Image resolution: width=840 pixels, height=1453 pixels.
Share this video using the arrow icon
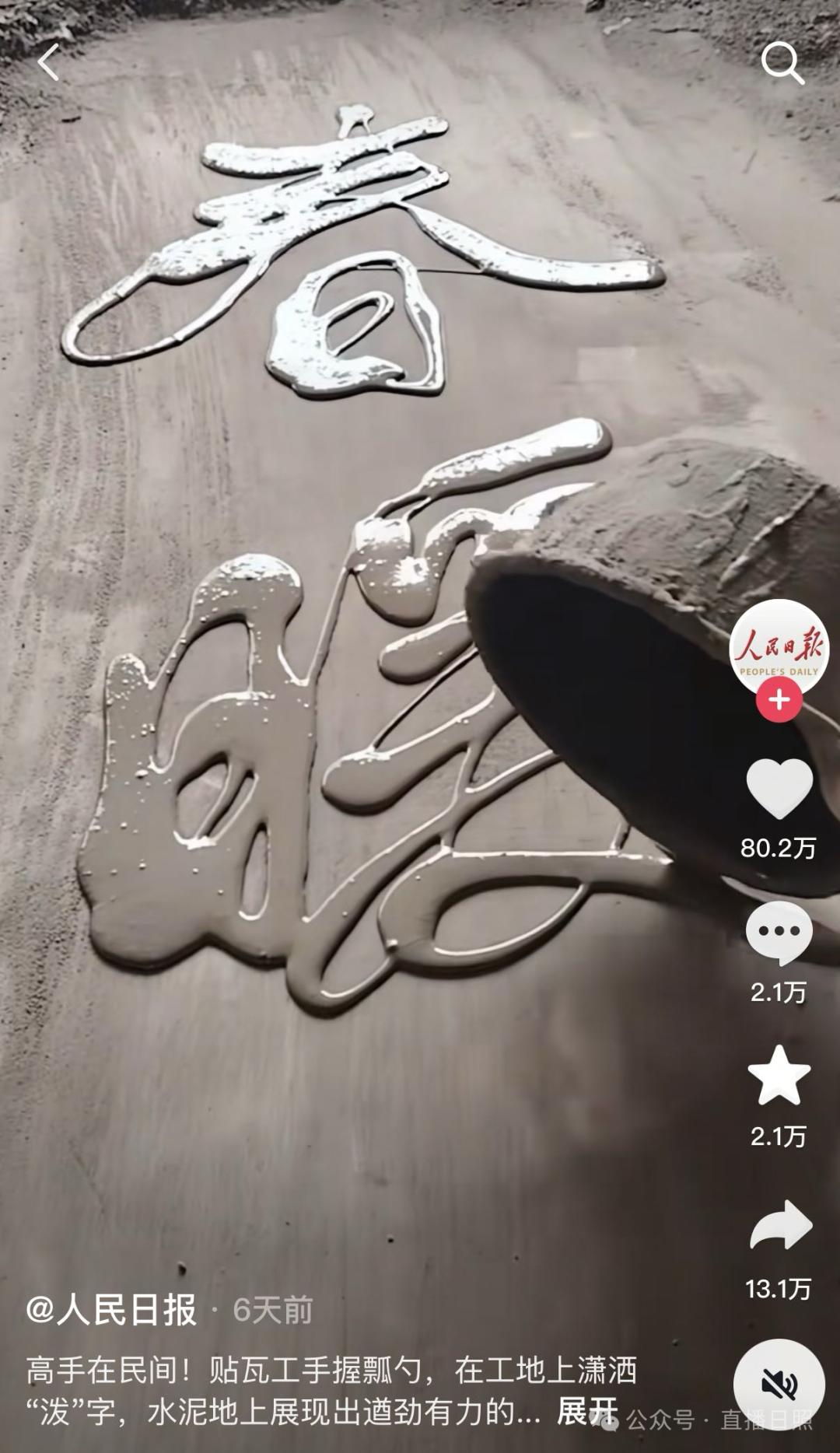click(x=780, y=1226)
